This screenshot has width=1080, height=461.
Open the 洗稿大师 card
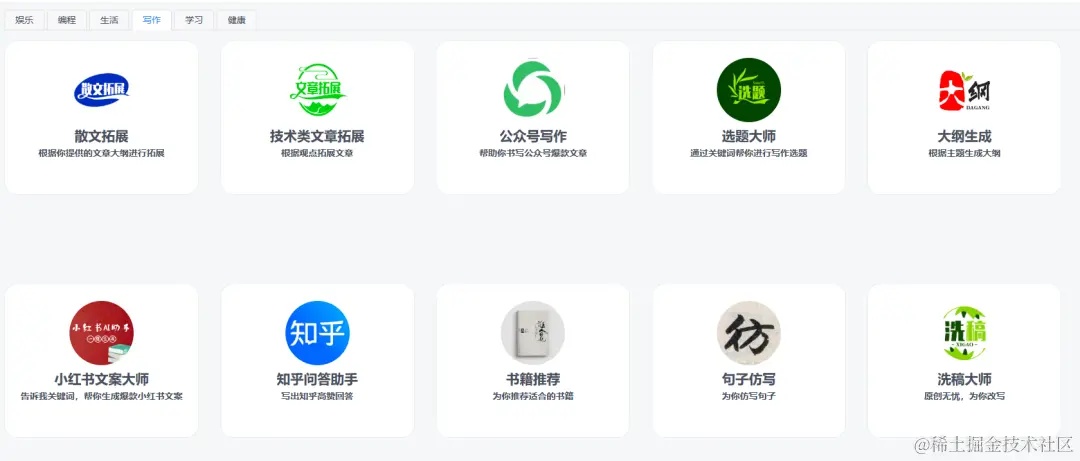tap(964, 360)
